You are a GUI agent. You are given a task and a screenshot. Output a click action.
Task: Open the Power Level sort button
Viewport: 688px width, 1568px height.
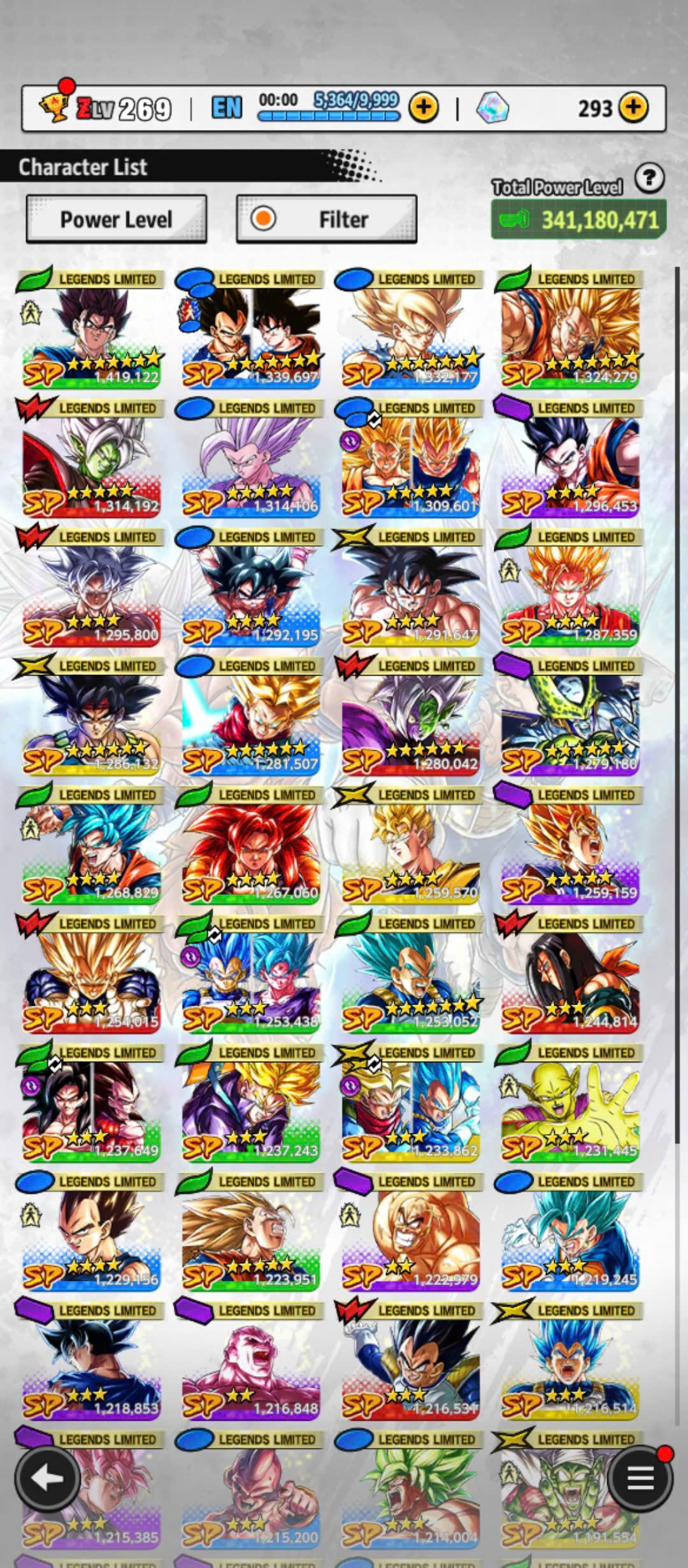116,219
